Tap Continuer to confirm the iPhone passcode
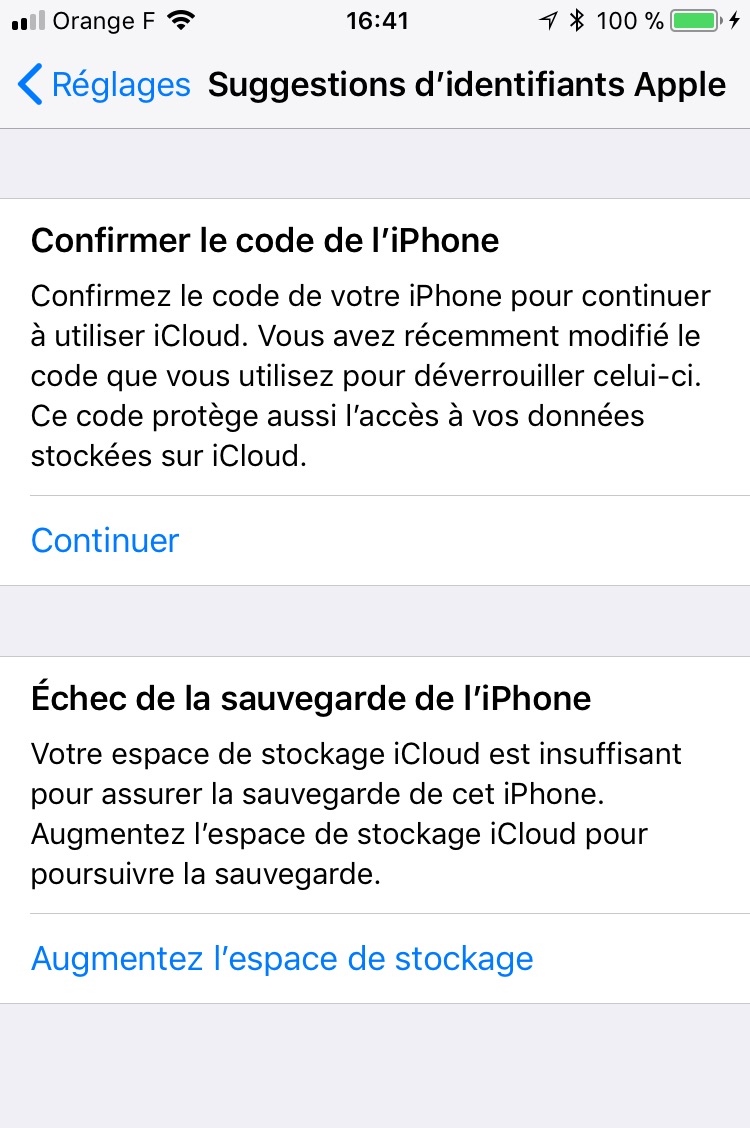 point(104,541)
